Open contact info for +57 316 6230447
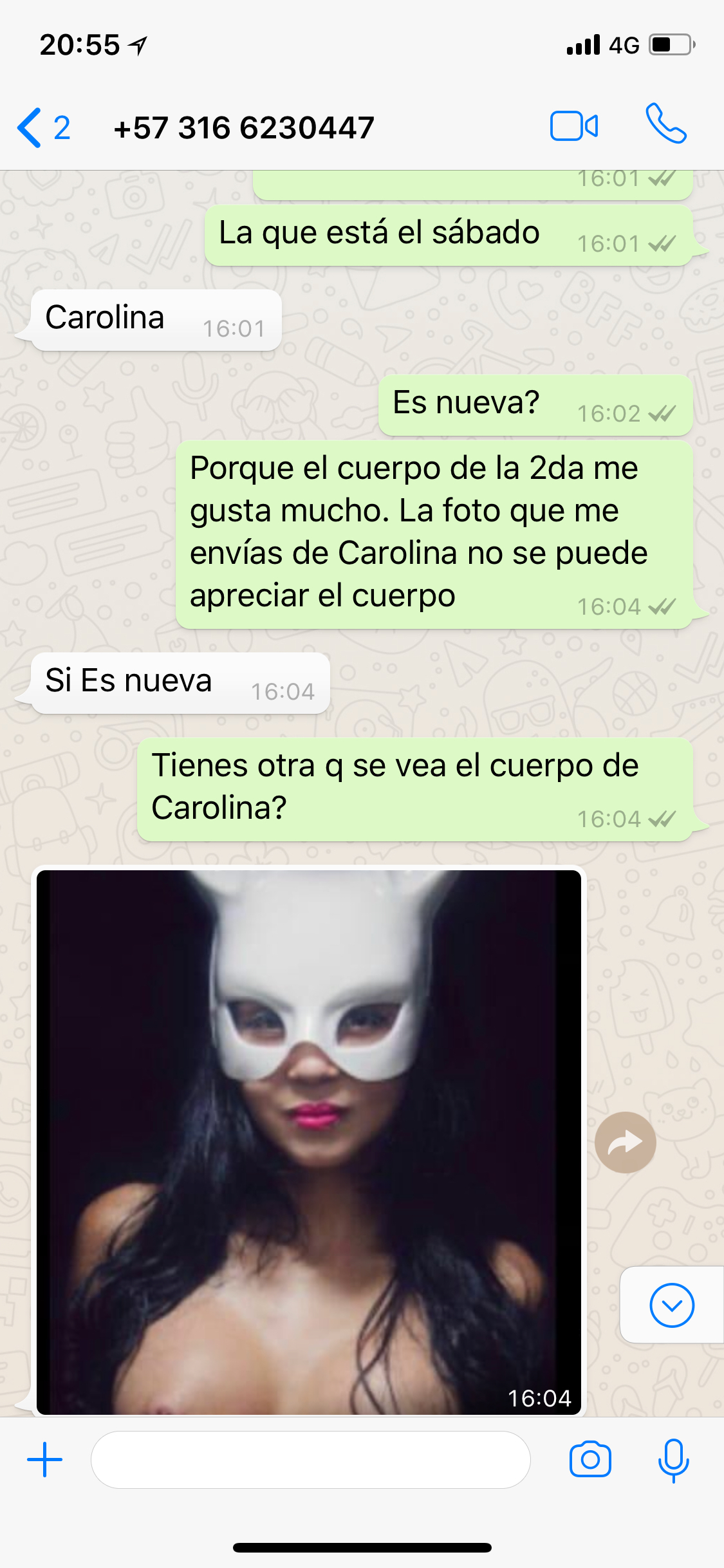This screenshot has height=1568, width=724. 244,127
